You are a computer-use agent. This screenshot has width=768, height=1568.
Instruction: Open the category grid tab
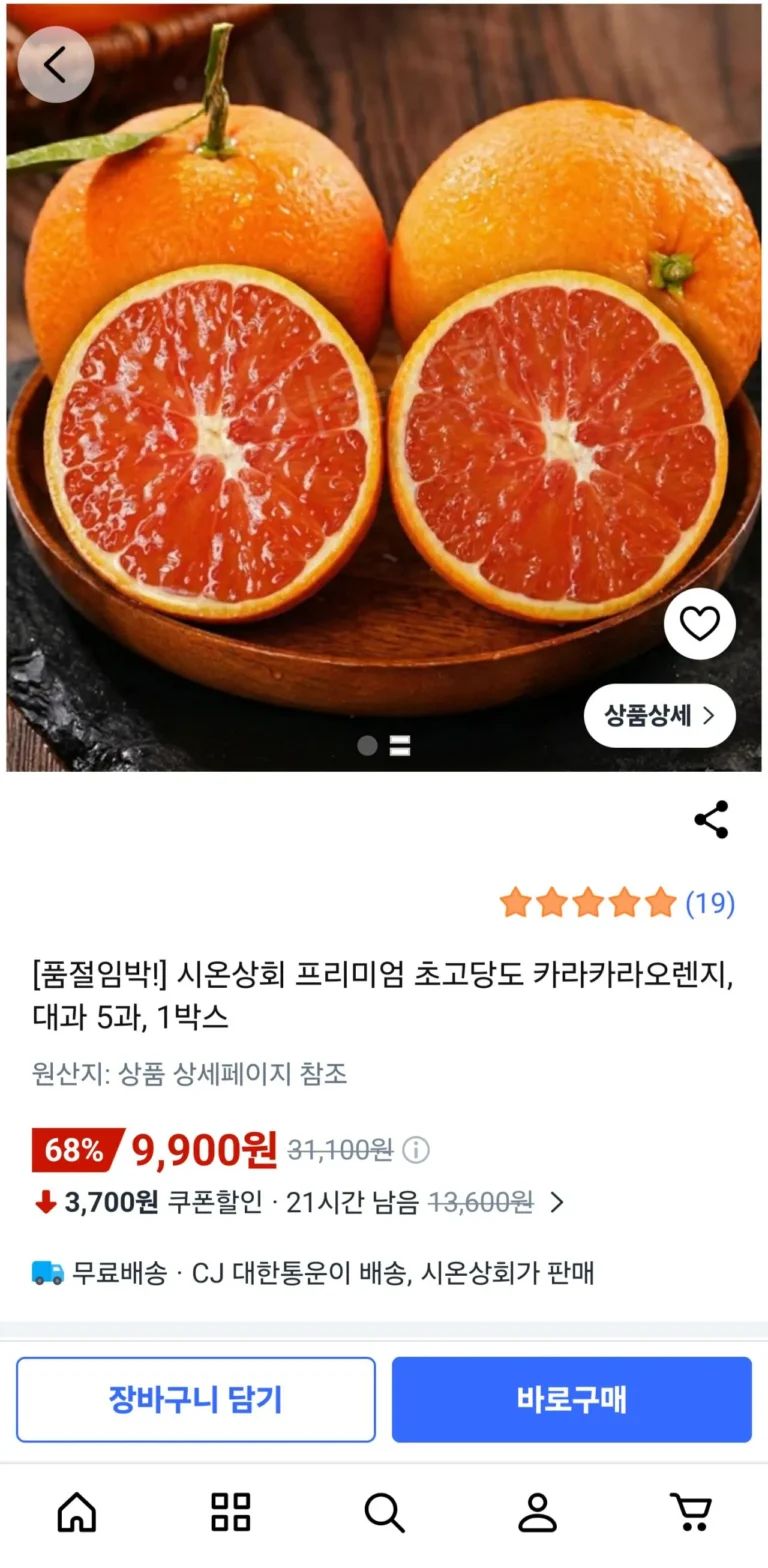[231, 1512]
